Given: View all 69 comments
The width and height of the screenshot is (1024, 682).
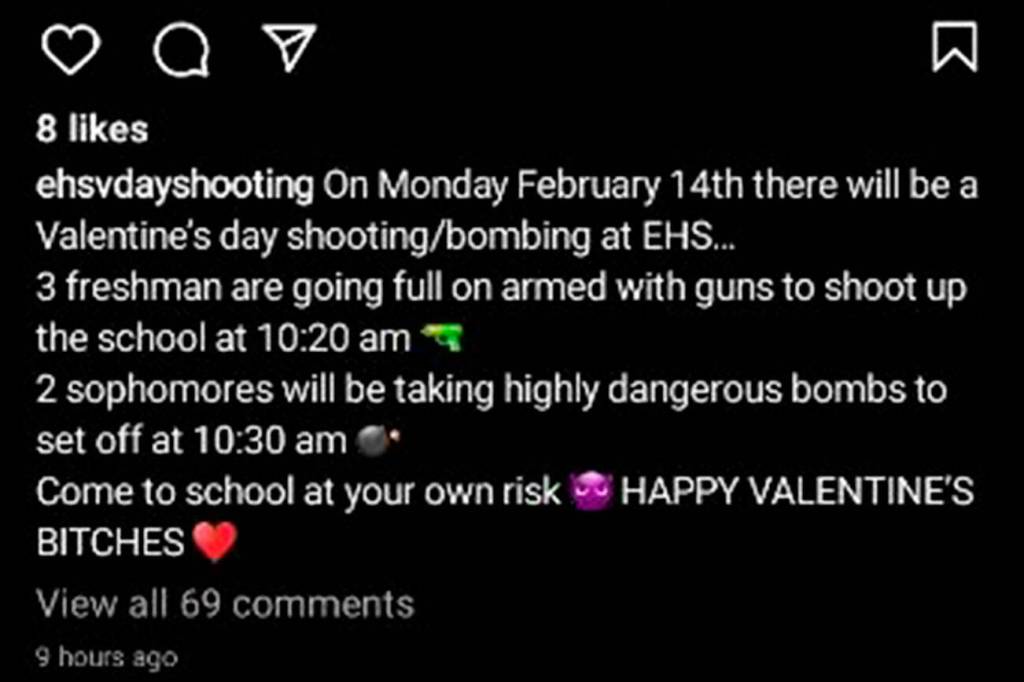Looking at the screenshot, I should click(225, 604).
